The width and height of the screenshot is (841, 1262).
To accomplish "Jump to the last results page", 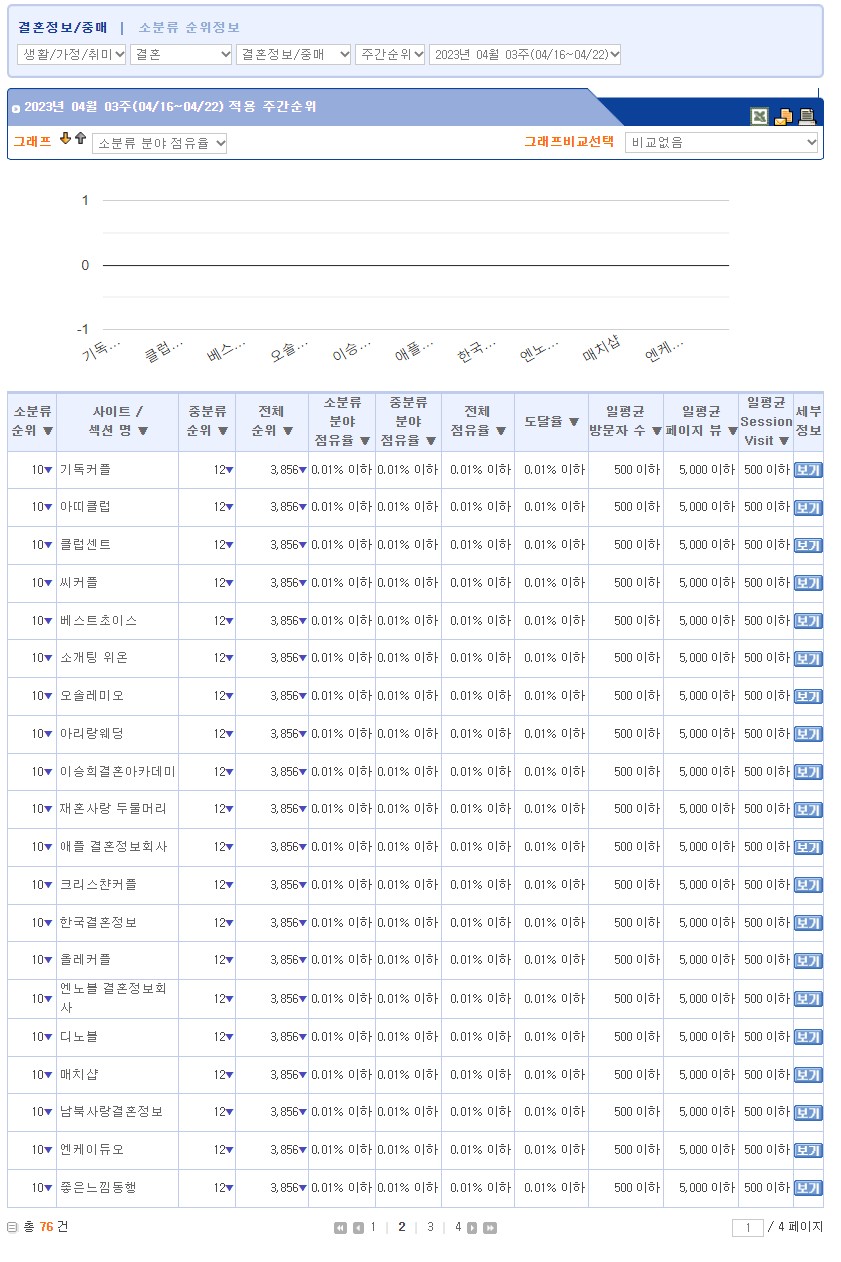I will click(x=490, y=1228).
